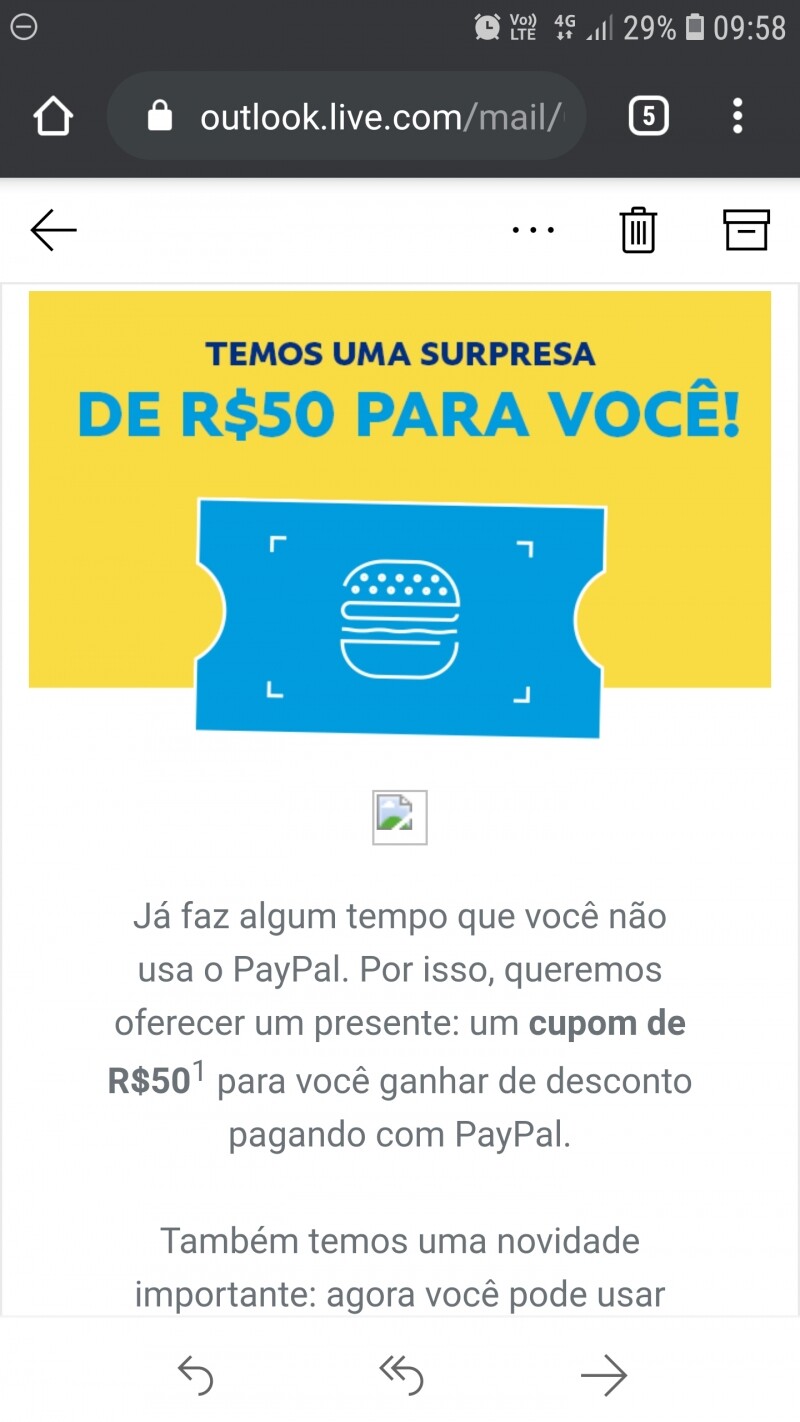Reply all to this email
The height and width of the screenshot is (1422, 800).
pos(401,1375)
